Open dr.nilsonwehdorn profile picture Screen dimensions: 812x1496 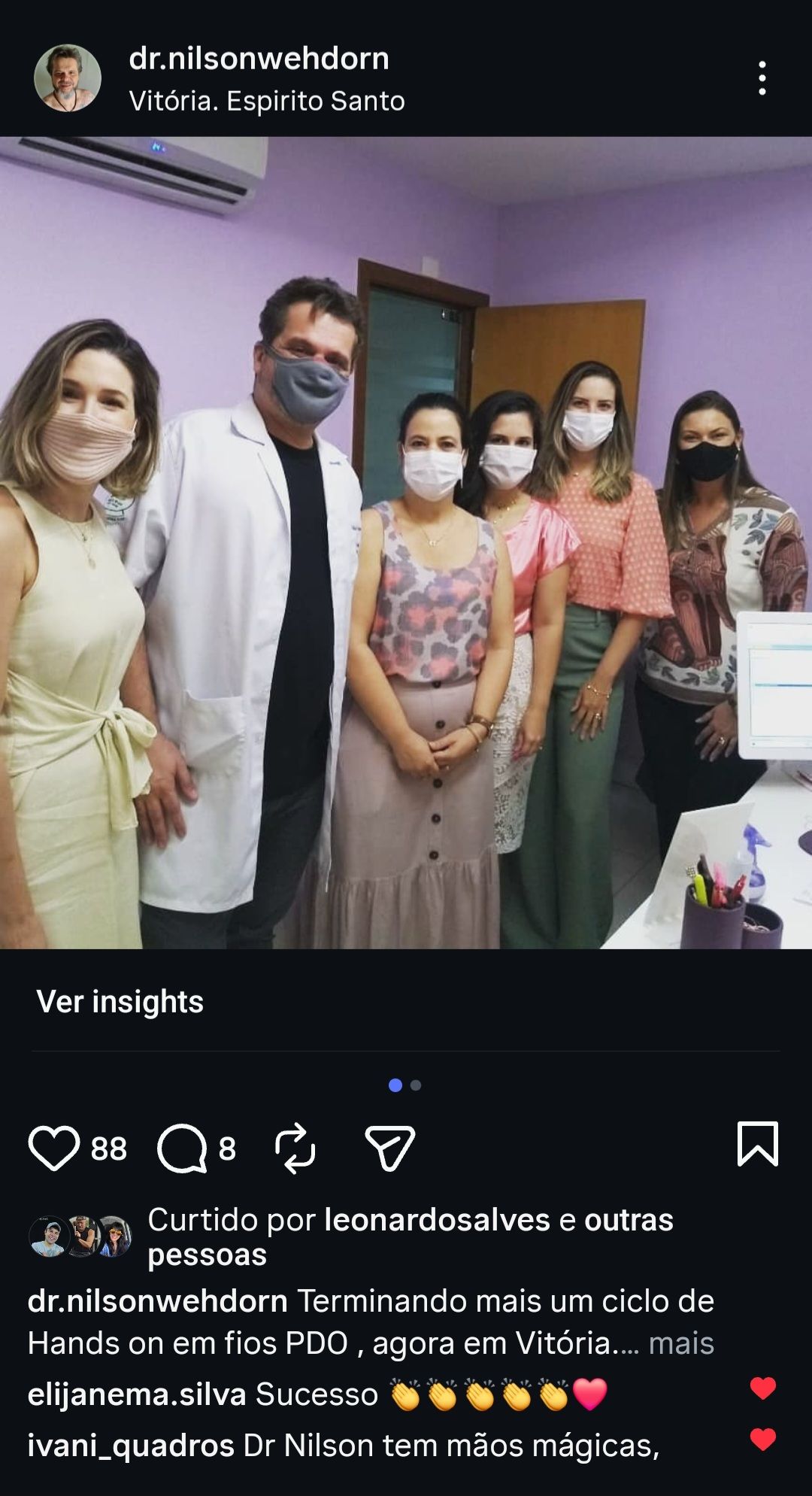(68, 78)
